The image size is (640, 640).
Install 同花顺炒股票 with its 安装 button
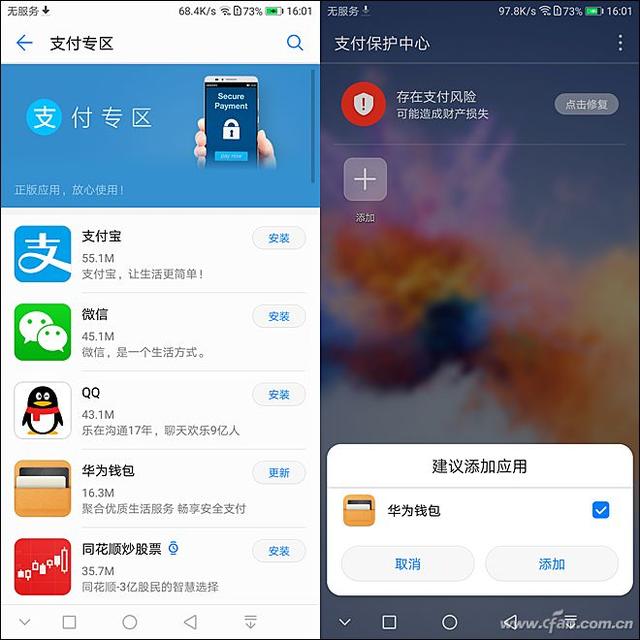tap(278, 550)
